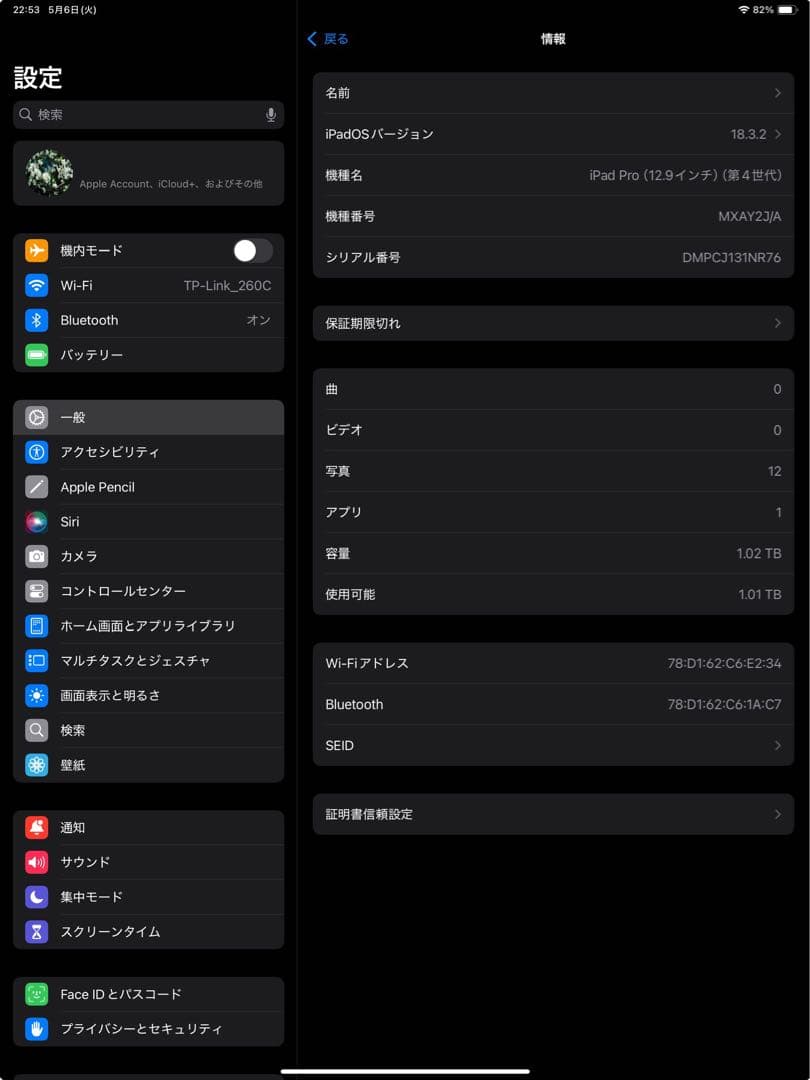810x1080 pixels.
Task: Click the Face IDとパスコード icon
Action: point(36,993)
